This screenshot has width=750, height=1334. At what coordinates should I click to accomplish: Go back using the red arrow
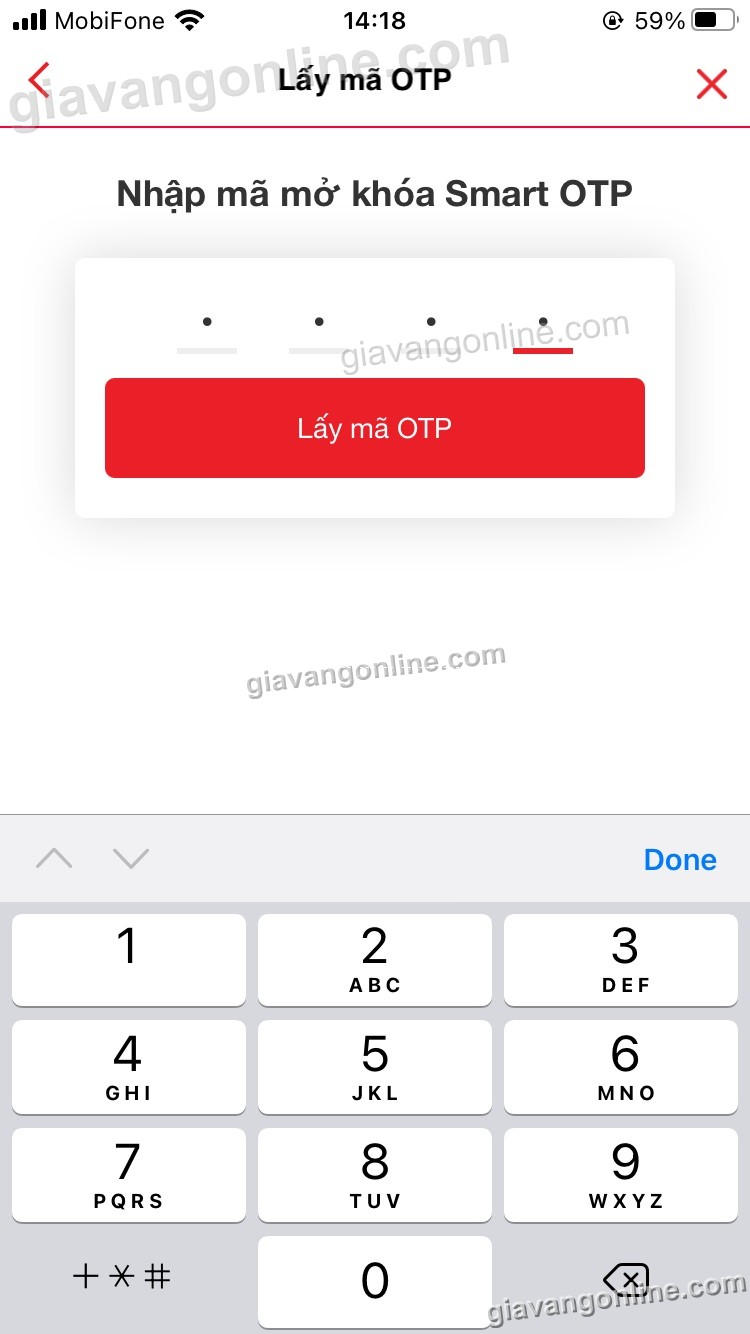pyautogui.click(x=39, y=80)
